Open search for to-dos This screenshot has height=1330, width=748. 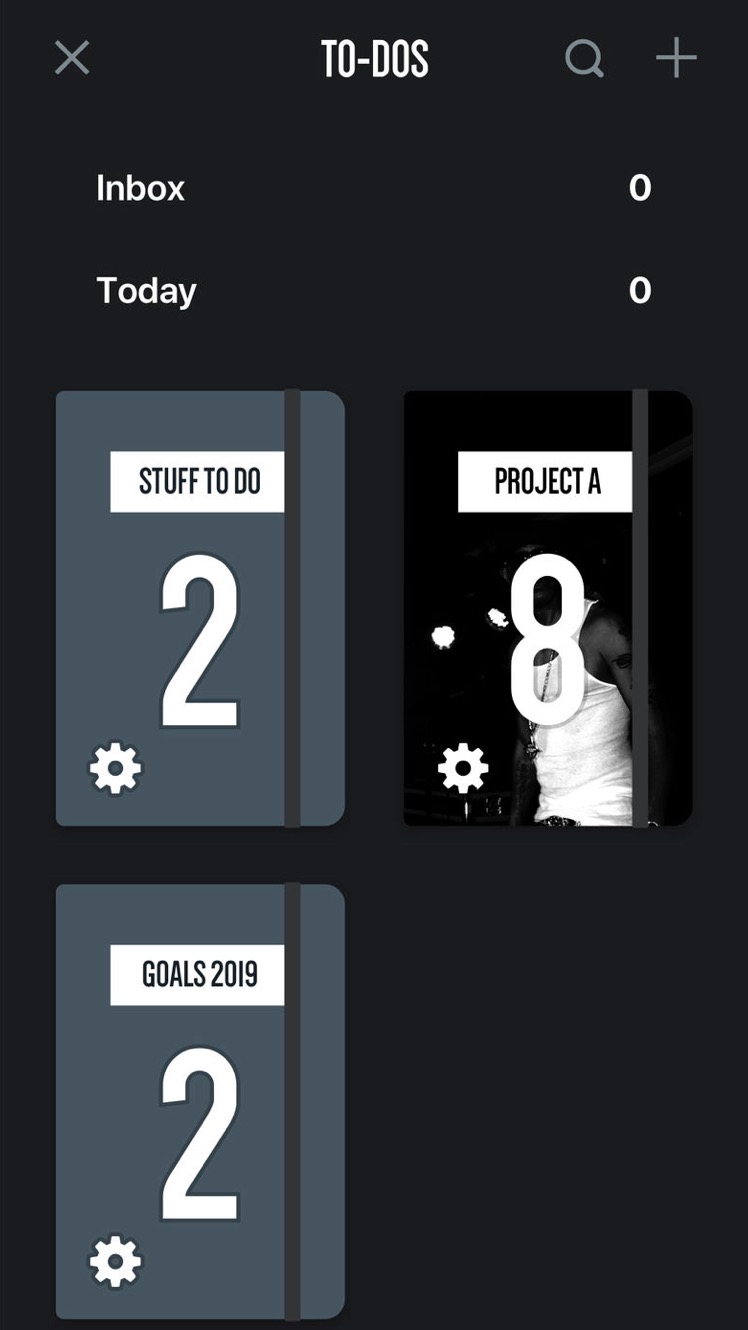pyautogui.click(x=584, y=58)
